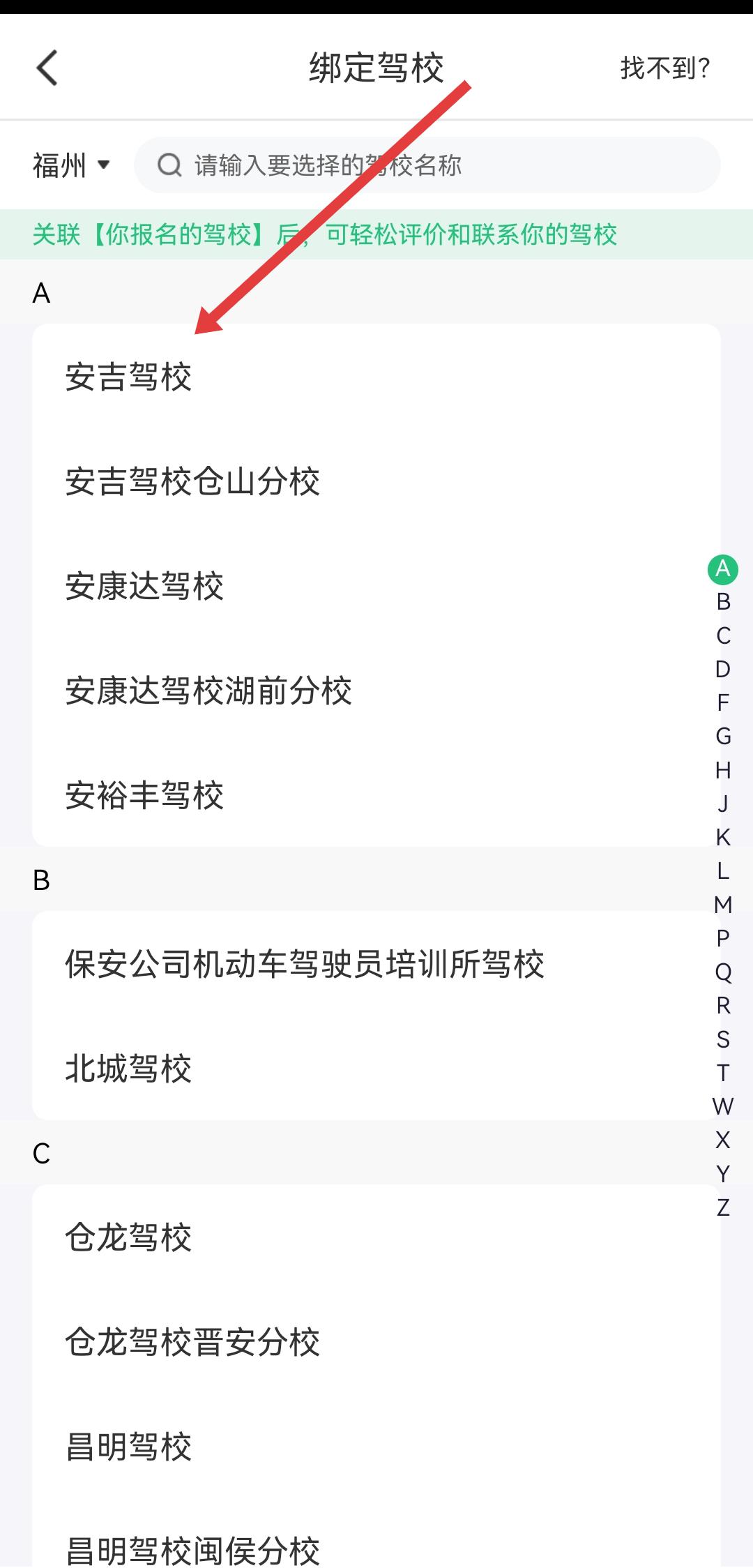Tap the driving school name search box
Image resolution: width=753 pixels, height=1568 pixels.
[427, 165]
